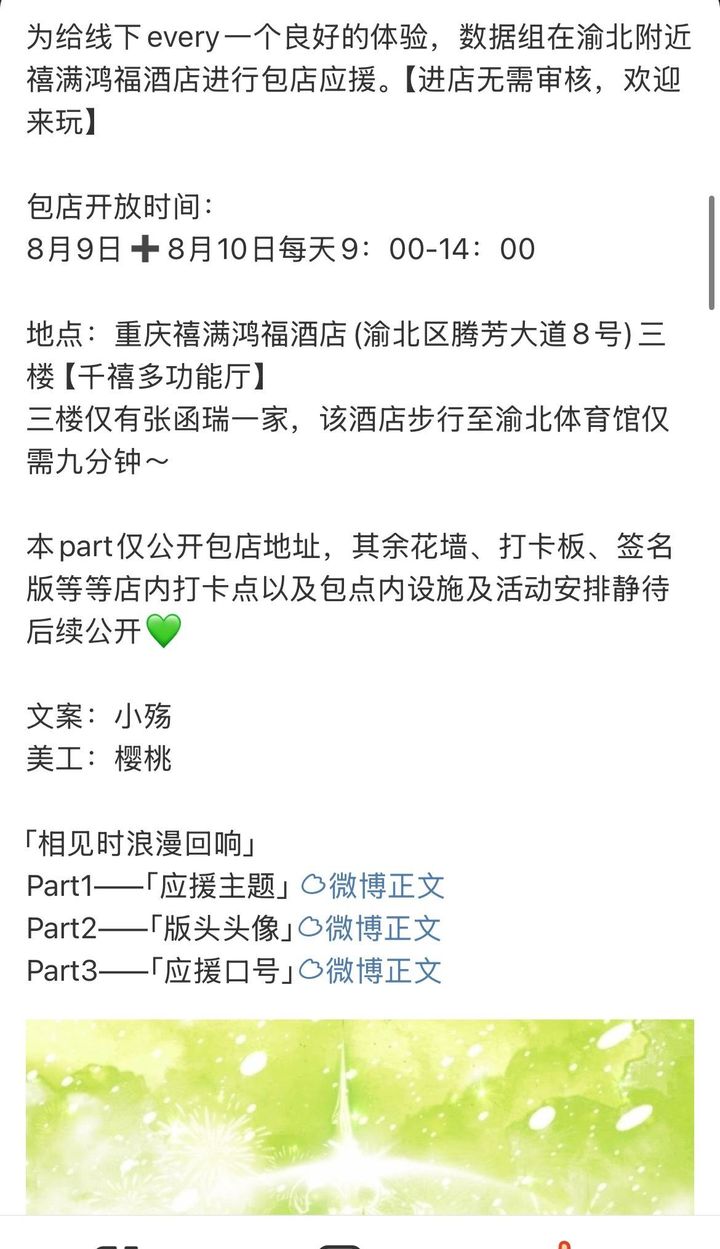The image size is (720, 1249).
Task: Open the 微博正文 link for Part3 应援口号
Action: [x=370, y=970]
